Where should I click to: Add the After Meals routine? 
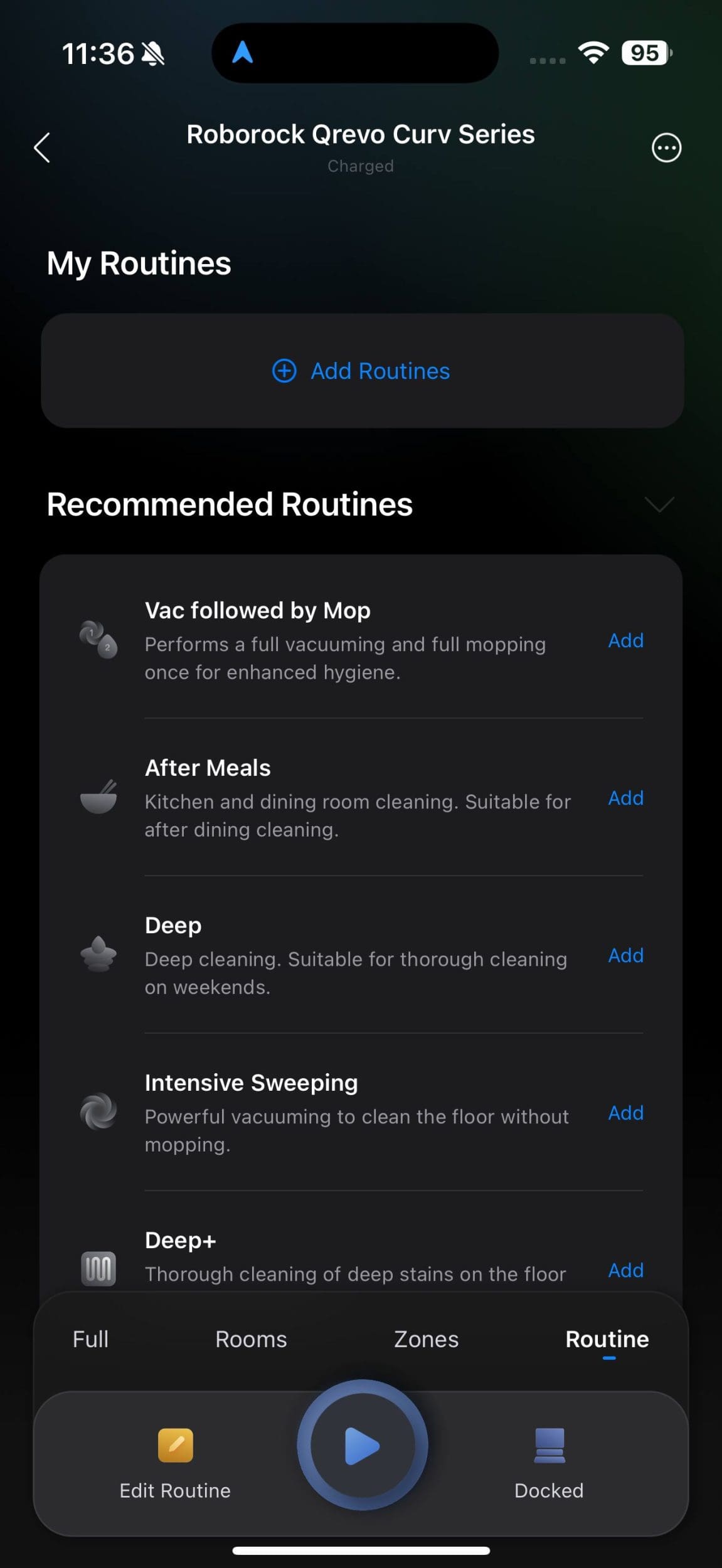(625, 798)
